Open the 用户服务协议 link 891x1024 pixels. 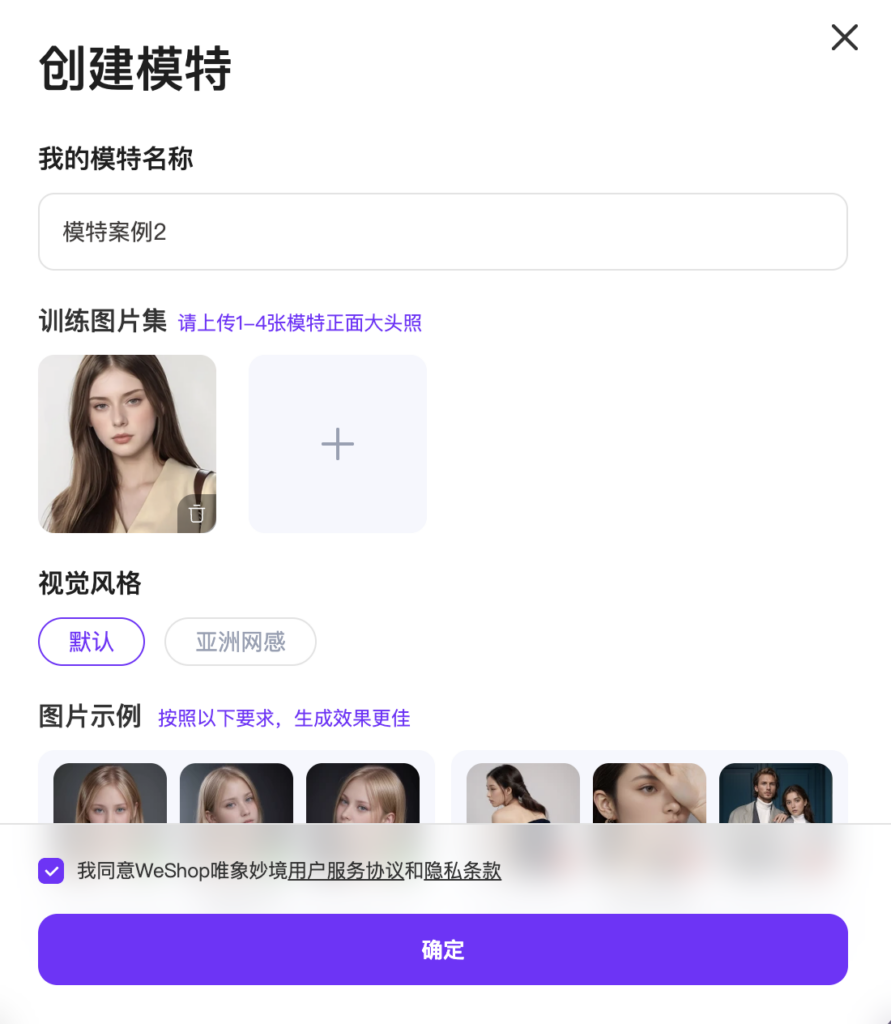coord(346,871)
